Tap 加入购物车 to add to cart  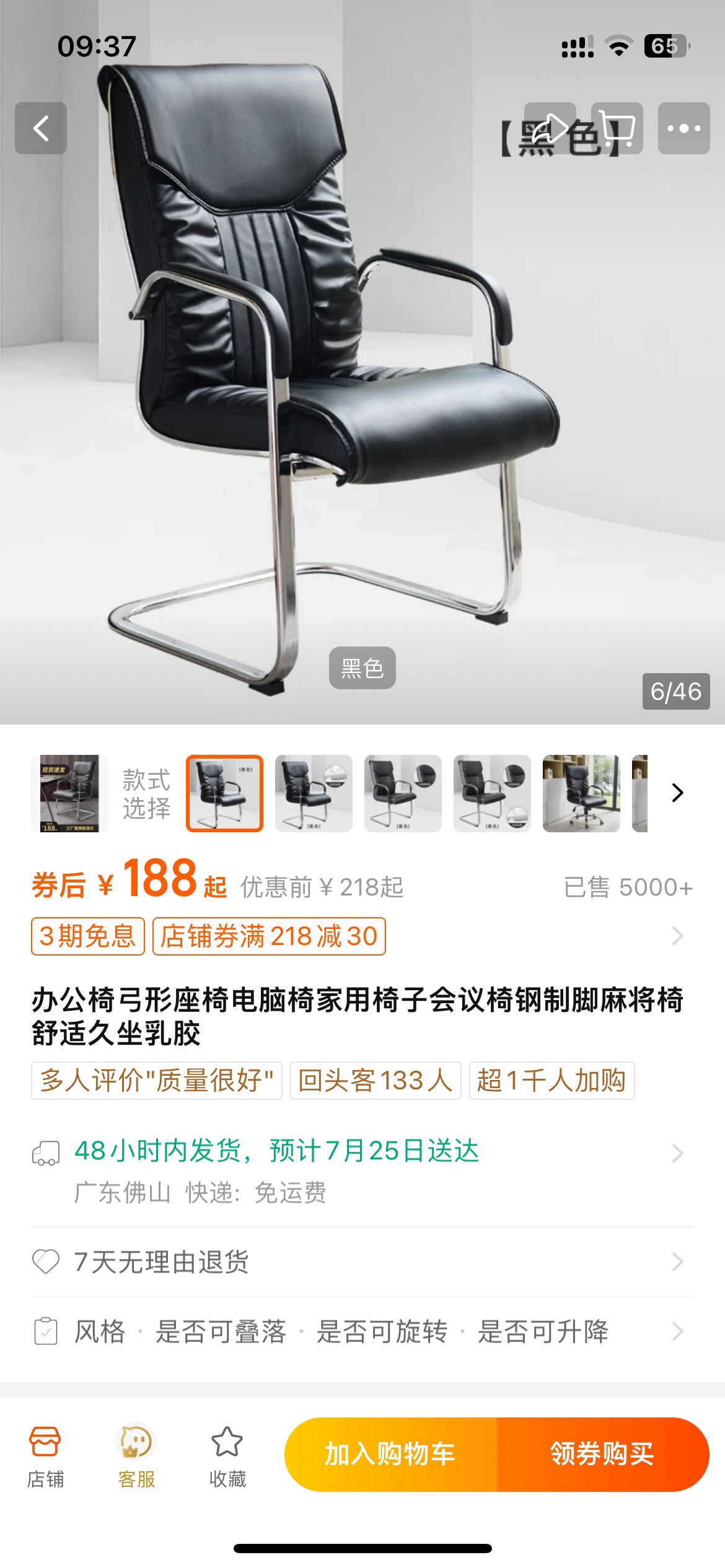390,1454
